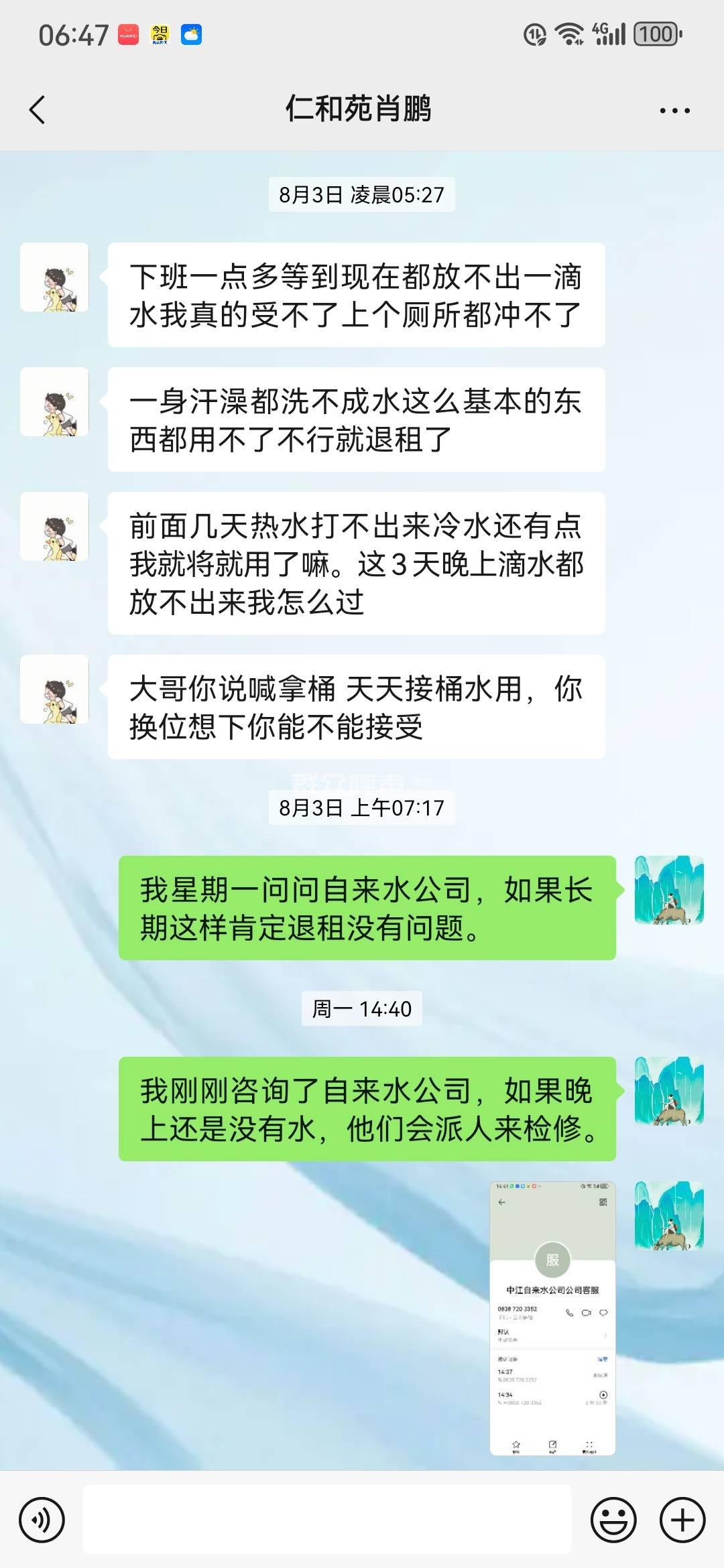Open the contact's avatar beside 下班一点多 message

pyautogui.click(x=54, y=277)
